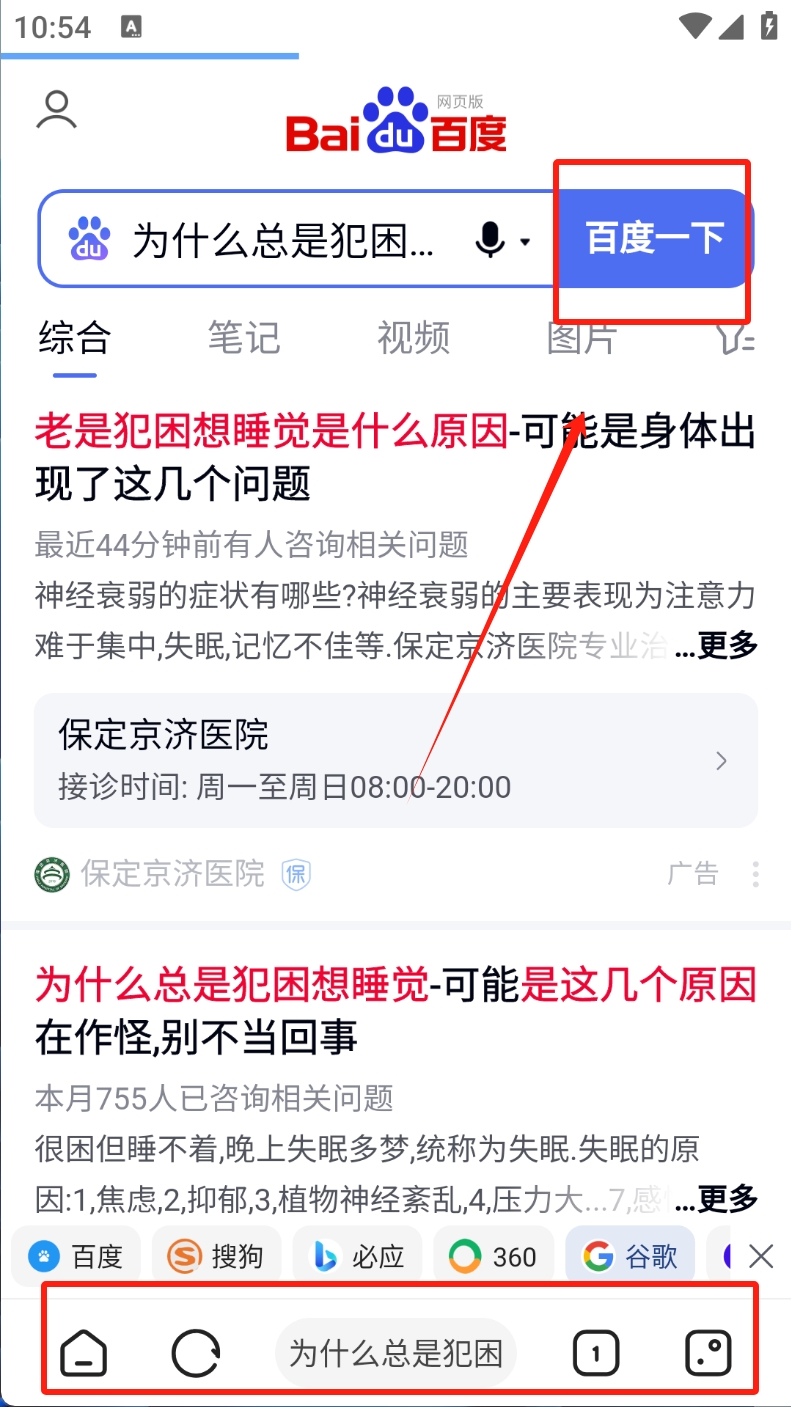Switch to the 图片 tab
The width and height of the screenshot is (791, 1407).
(x=581, y=338)
